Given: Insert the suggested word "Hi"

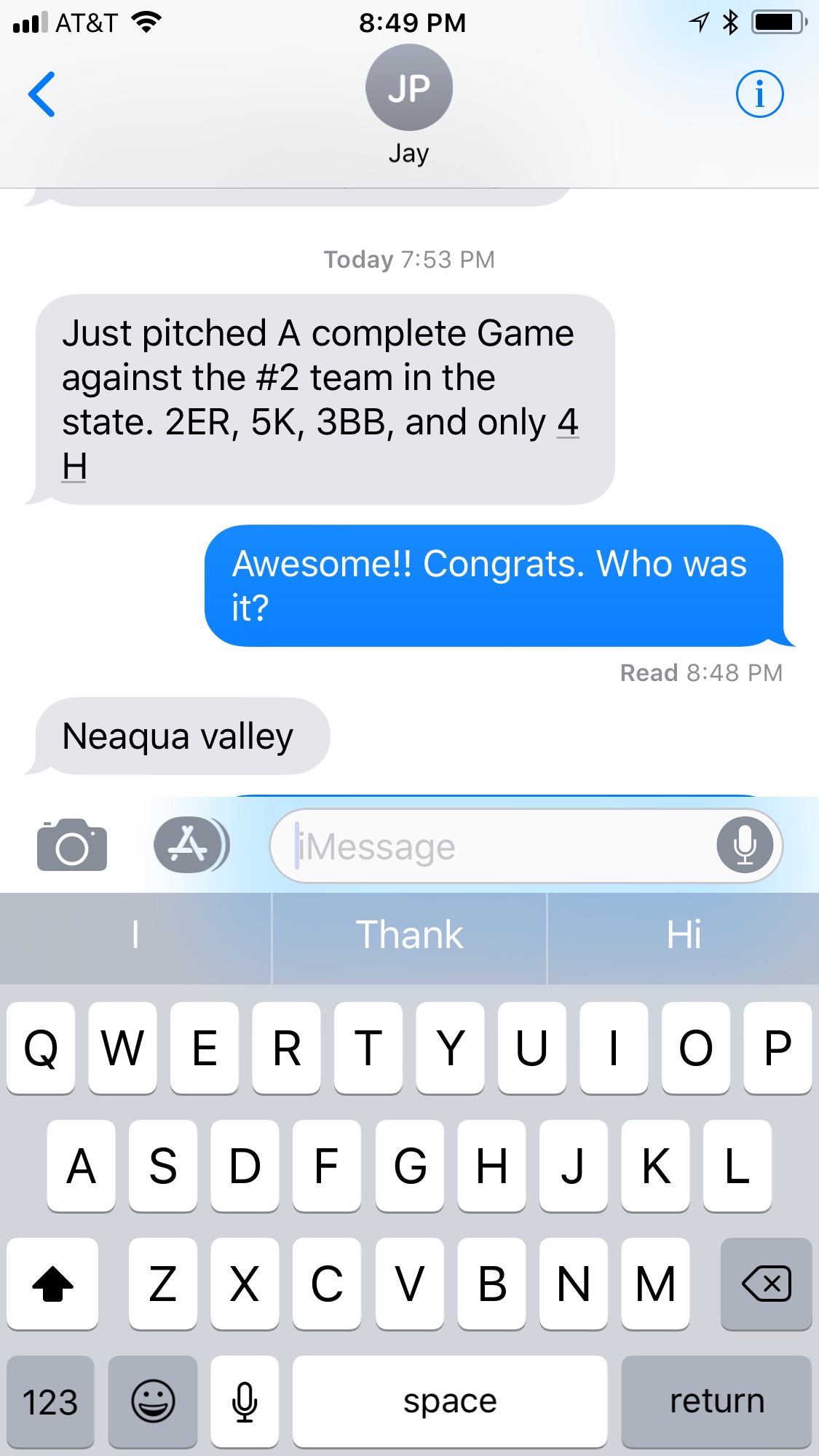Looking at the screenshot, I should click(x=684, y=936).
